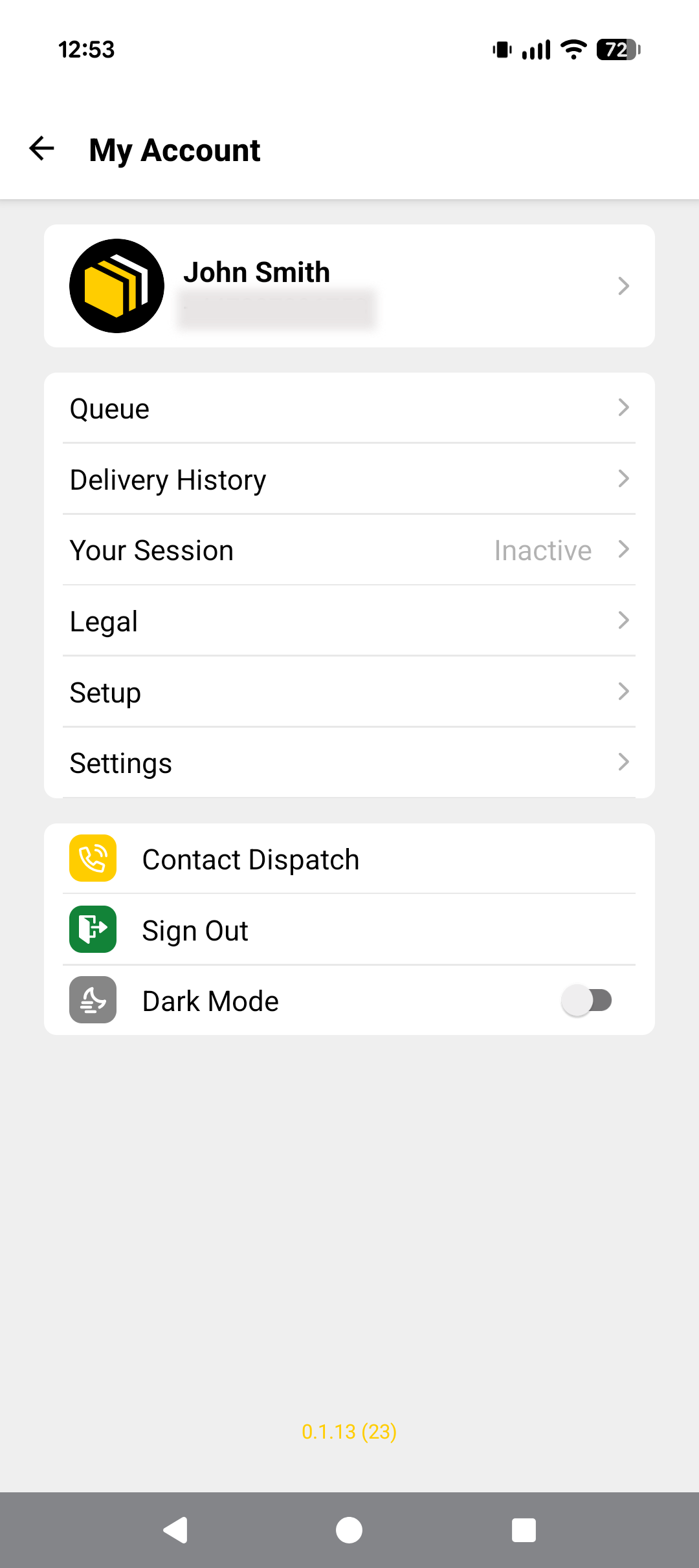Viewport: 699px width, 1568px height.
Task: Open the Legal section
Action: 349,621
